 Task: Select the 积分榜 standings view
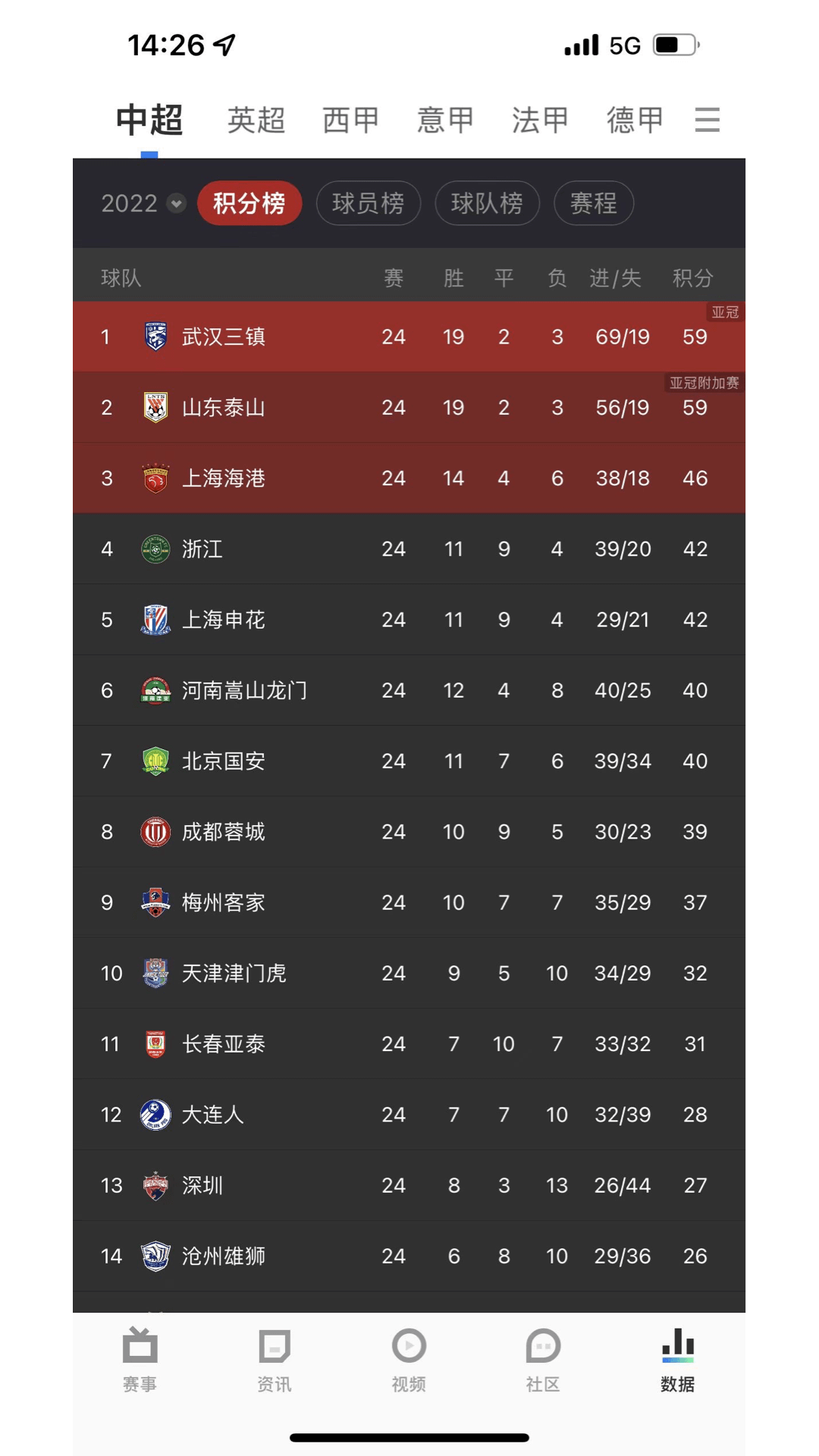tap(249, 203)
